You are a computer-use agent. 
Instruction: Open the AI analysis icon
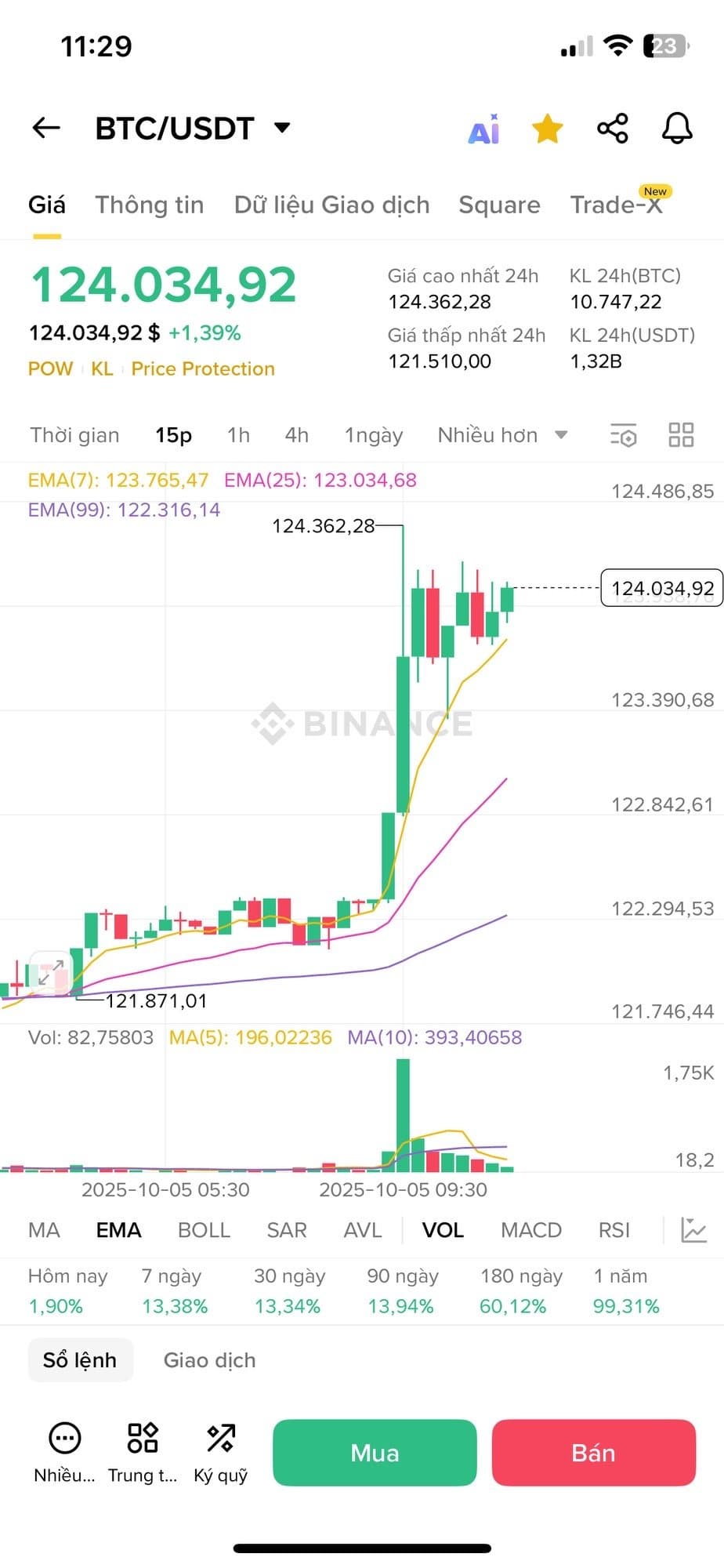point(483,129)
